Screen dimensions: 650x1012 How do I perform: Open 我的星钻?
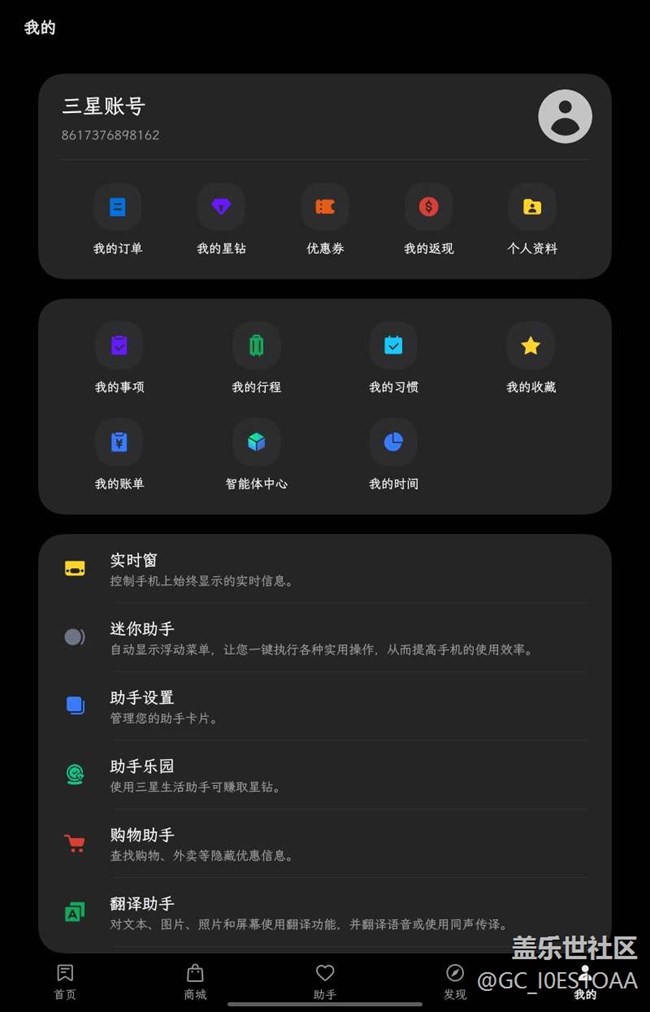click(221, 219)
